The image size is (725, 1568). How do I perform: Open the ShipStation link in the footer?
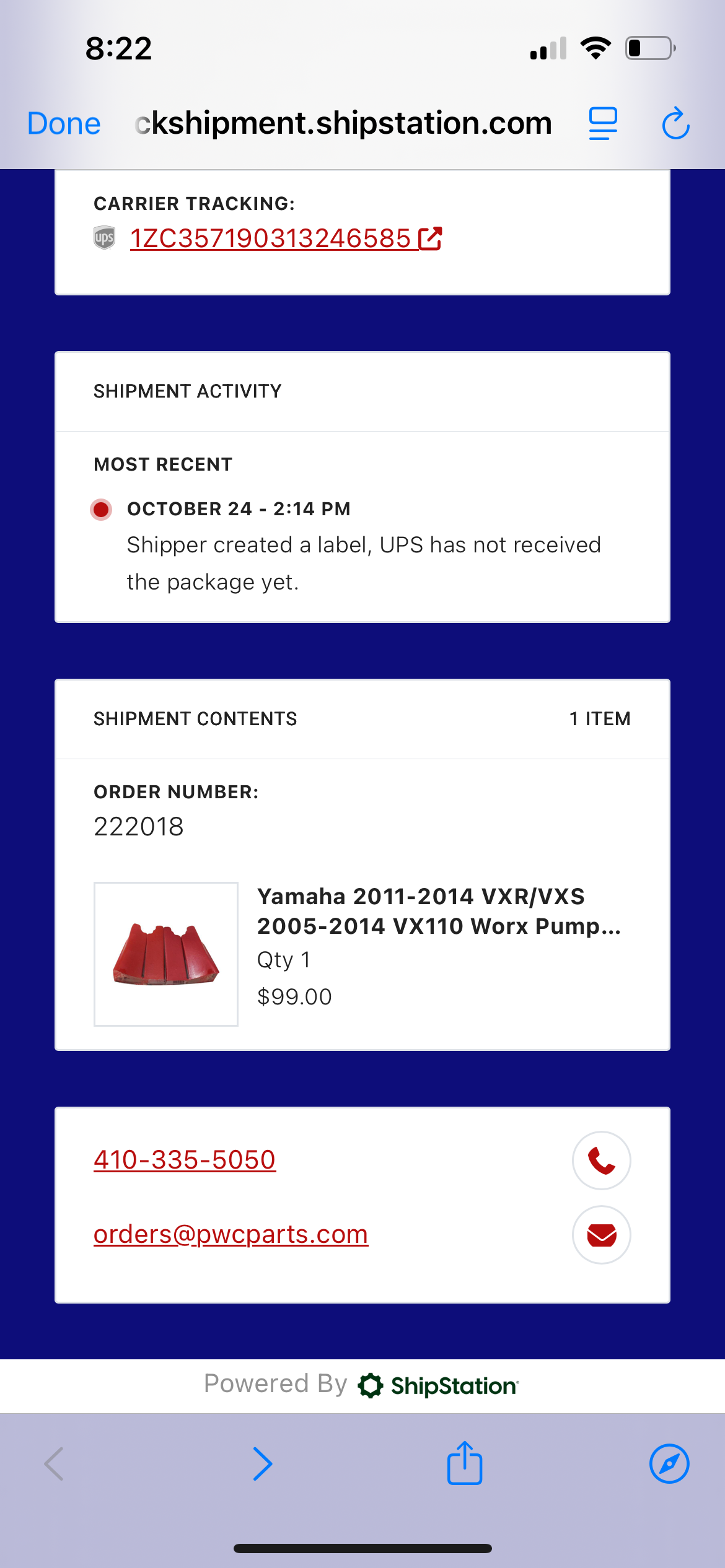(x=439, y=1385)
